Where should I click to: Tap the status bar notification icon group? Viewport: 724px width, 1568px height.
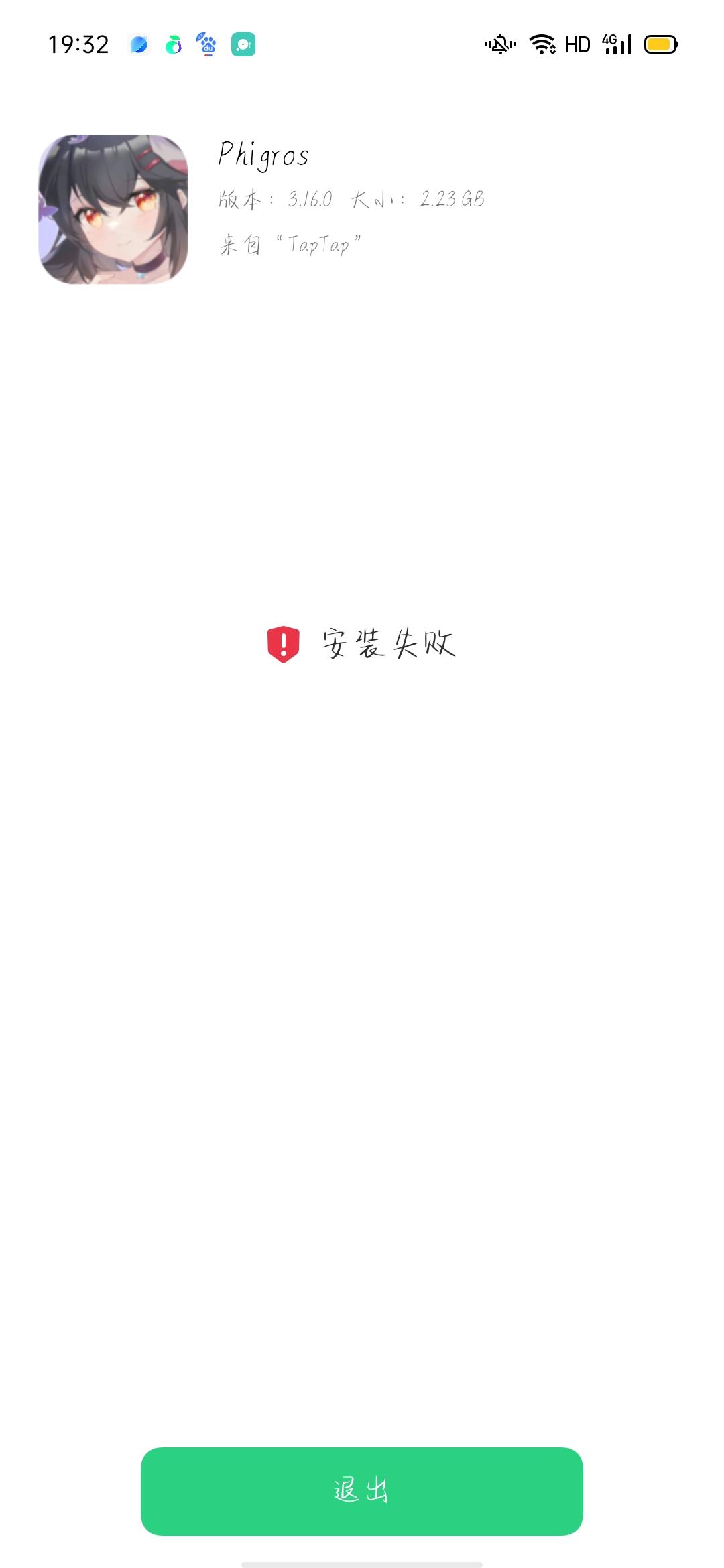point(190,44)
